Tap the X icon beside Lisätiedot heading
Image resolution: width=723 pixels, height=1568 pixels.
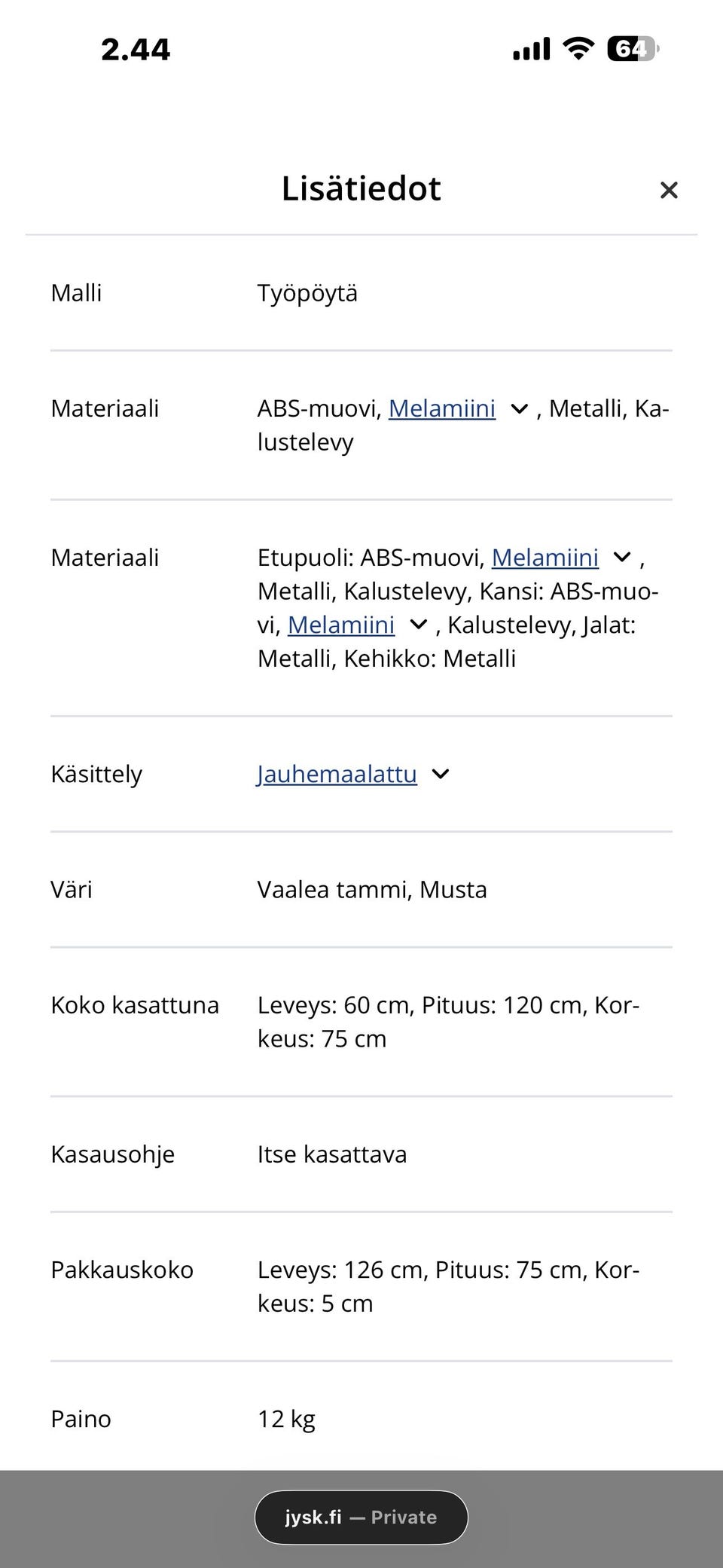[669, 190]
